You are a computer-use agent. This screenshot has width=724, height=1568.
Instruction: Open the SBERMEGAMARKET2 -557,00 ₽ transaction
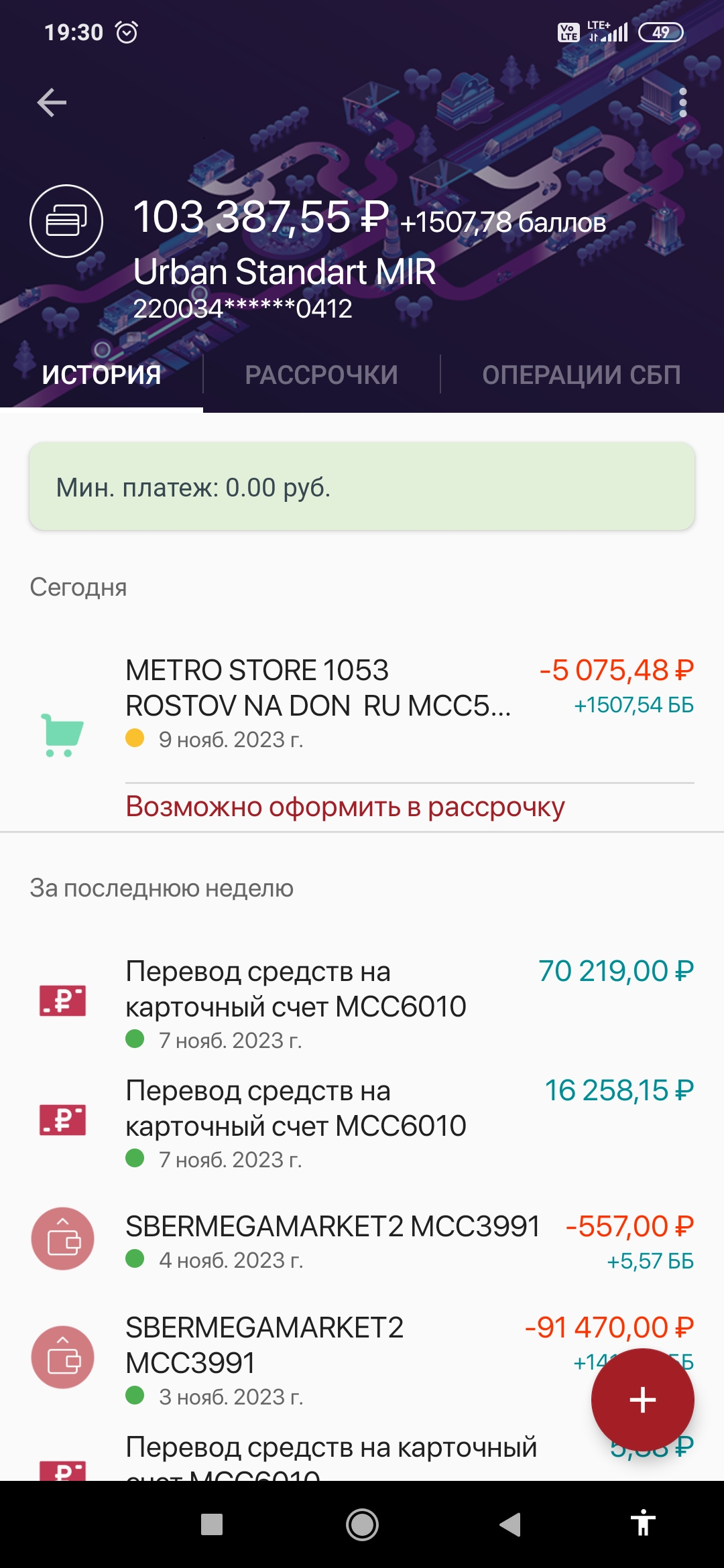pyautogui.click(x=362, y=1241)
